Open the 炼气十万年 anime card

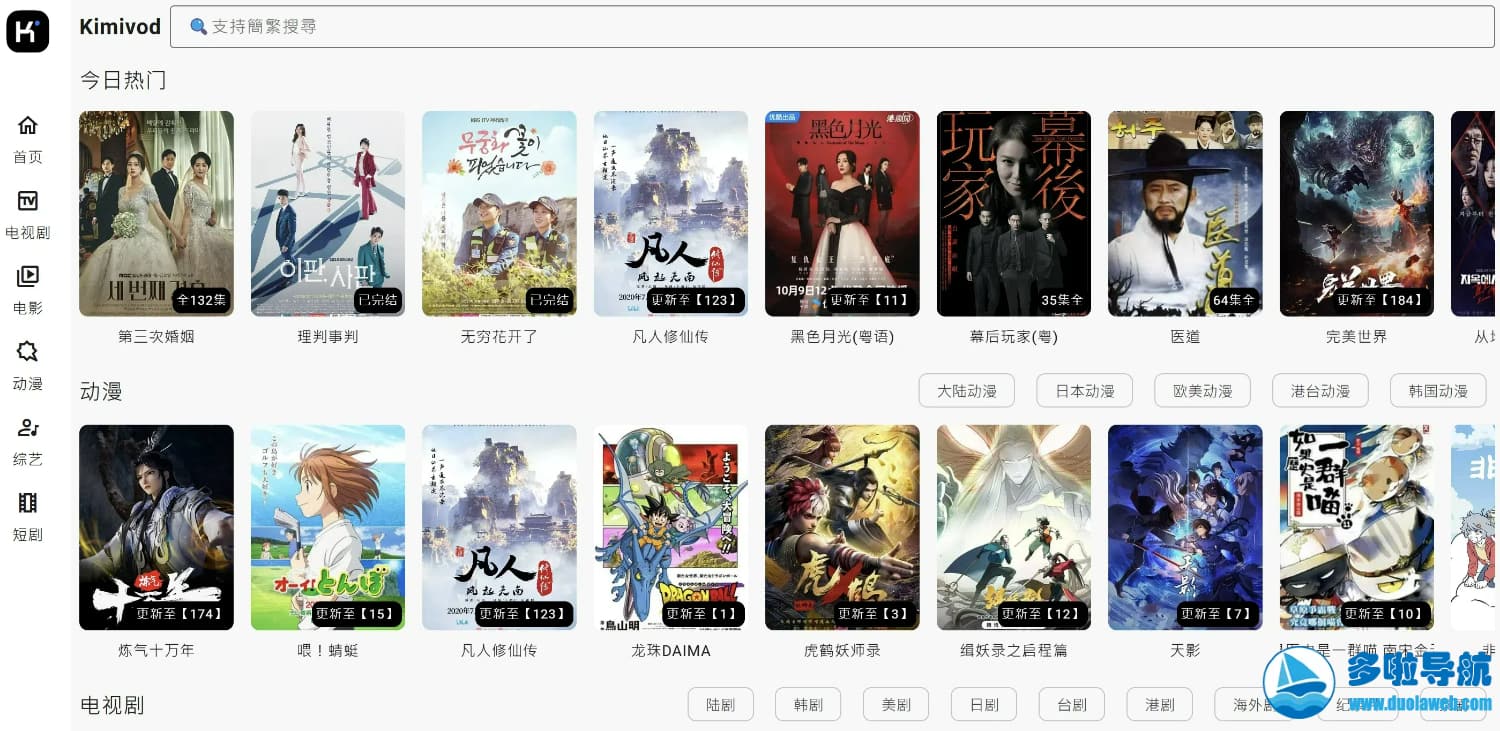[156, 528]
